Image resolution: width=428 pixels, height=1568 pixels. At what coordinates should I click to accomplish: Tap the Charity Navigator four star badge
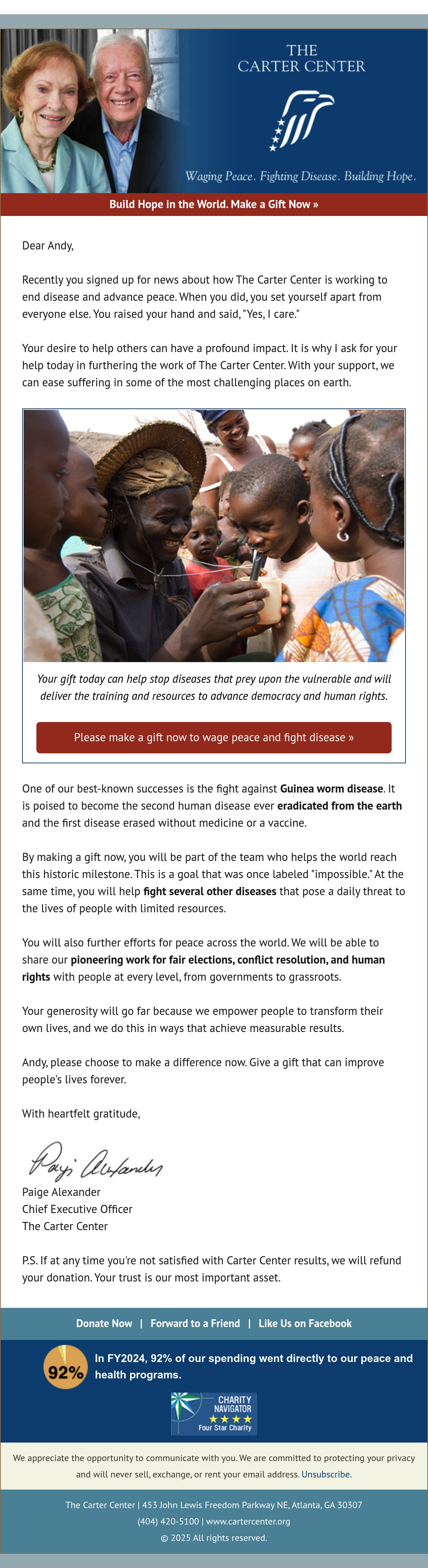(x=214, y=1414)
